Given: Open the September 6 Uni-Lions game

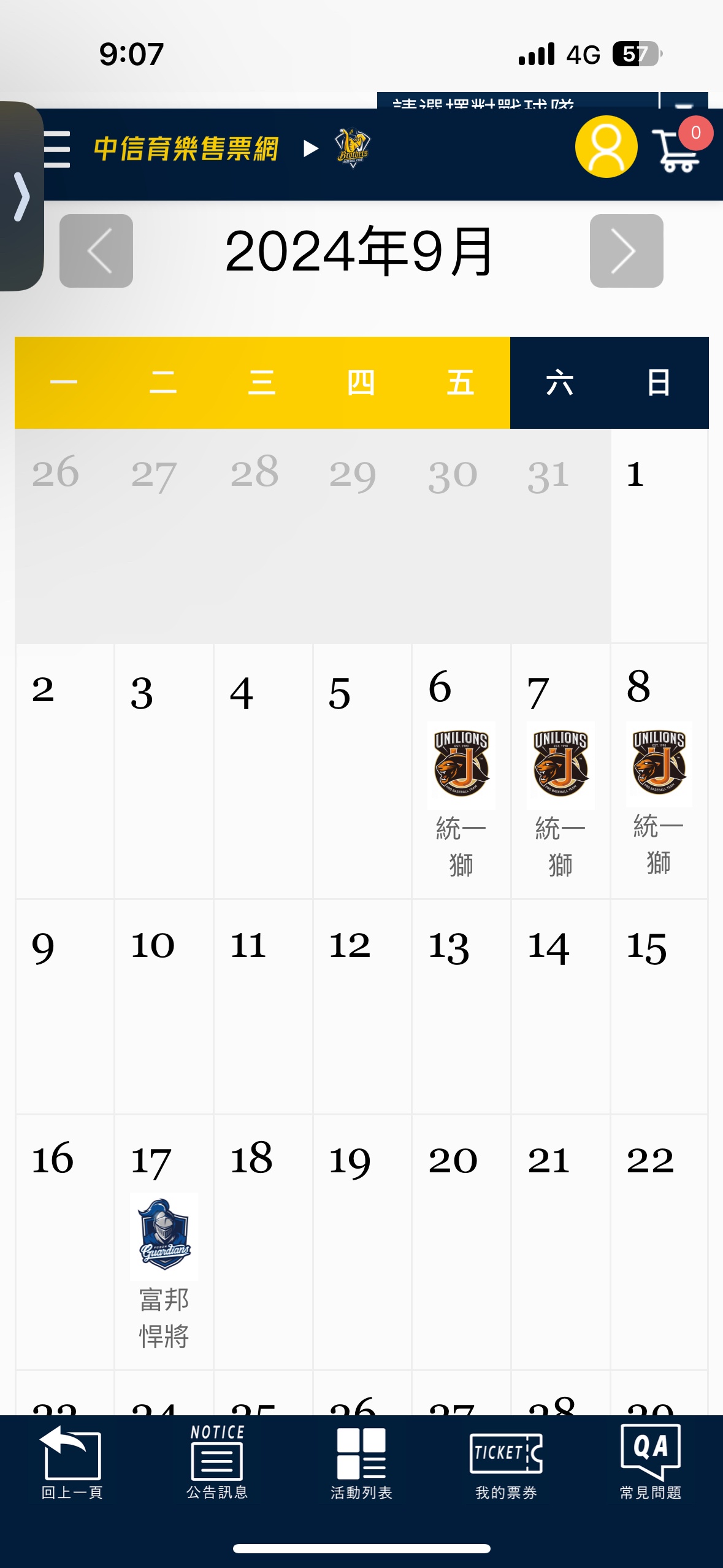Looking at the screenshot, I should pyautogui.click(x=461, y=766).
